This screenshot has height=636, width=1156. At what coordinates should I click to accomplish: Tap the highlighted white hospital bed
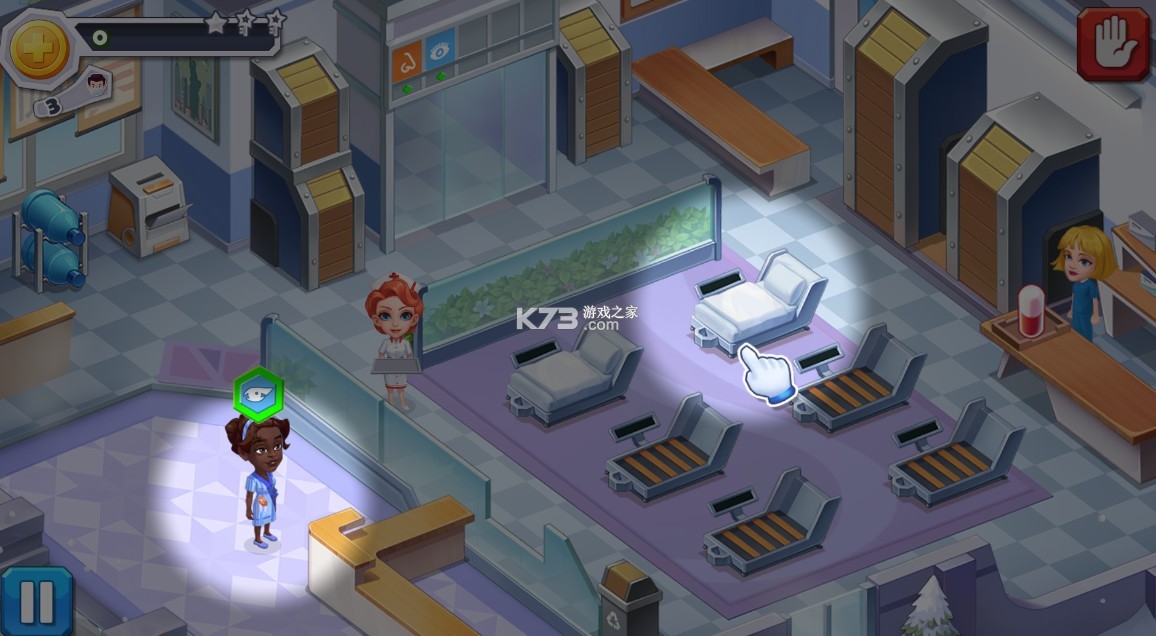[760, 303]
